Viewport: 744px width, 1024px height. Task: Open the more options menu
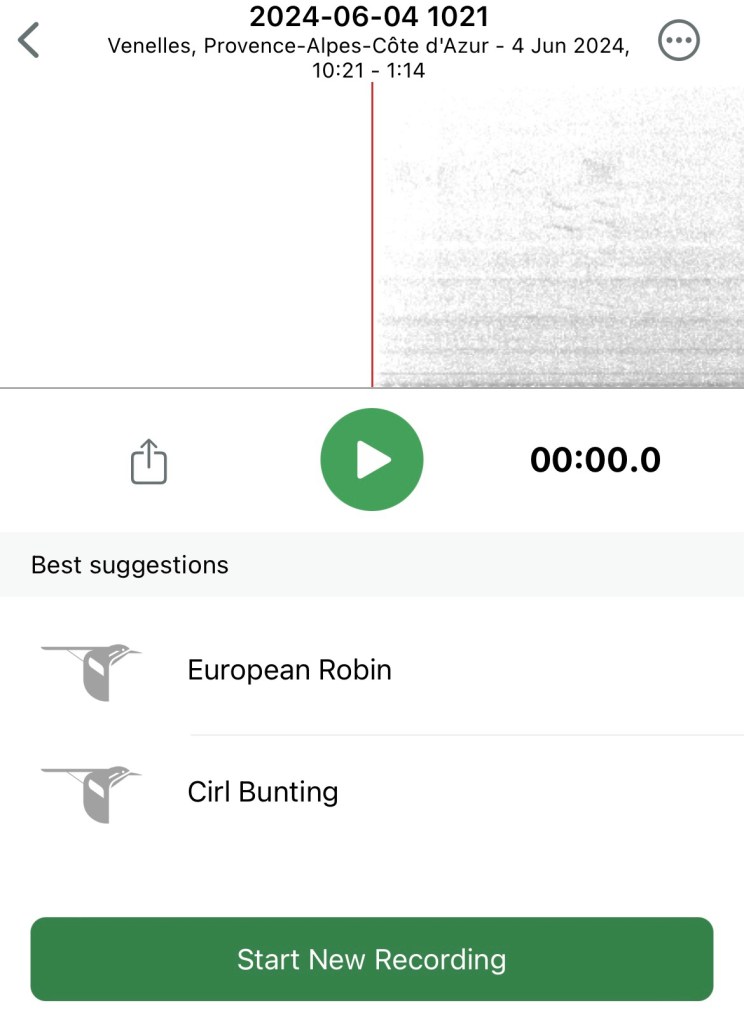pyautogui.click(x=679, y=41)
